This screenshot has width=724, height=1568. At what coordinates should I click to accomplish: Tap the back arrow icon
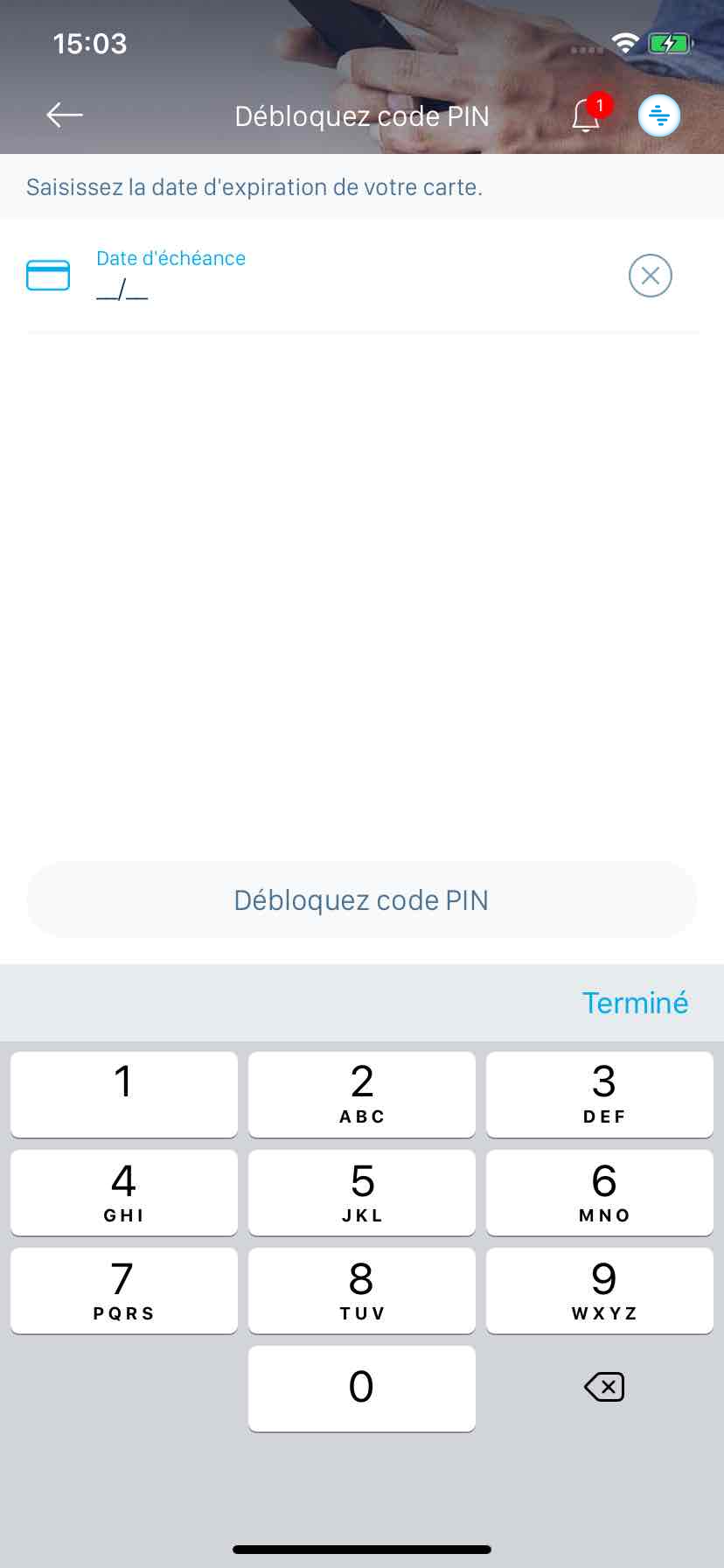tap(63, 115)
